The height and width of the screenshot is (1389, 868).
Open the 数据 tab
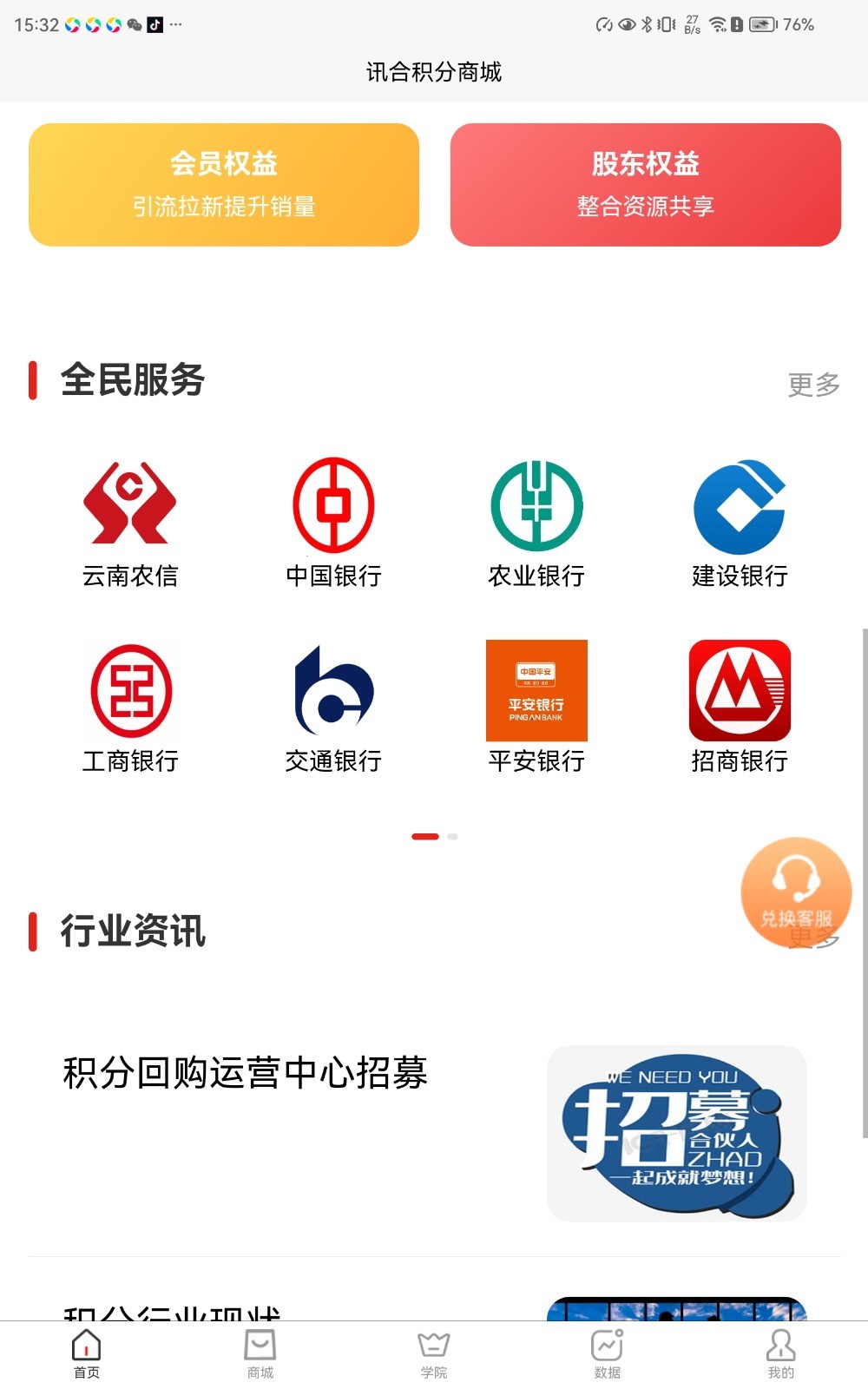pyautogui.click(x=608, y=1353)
